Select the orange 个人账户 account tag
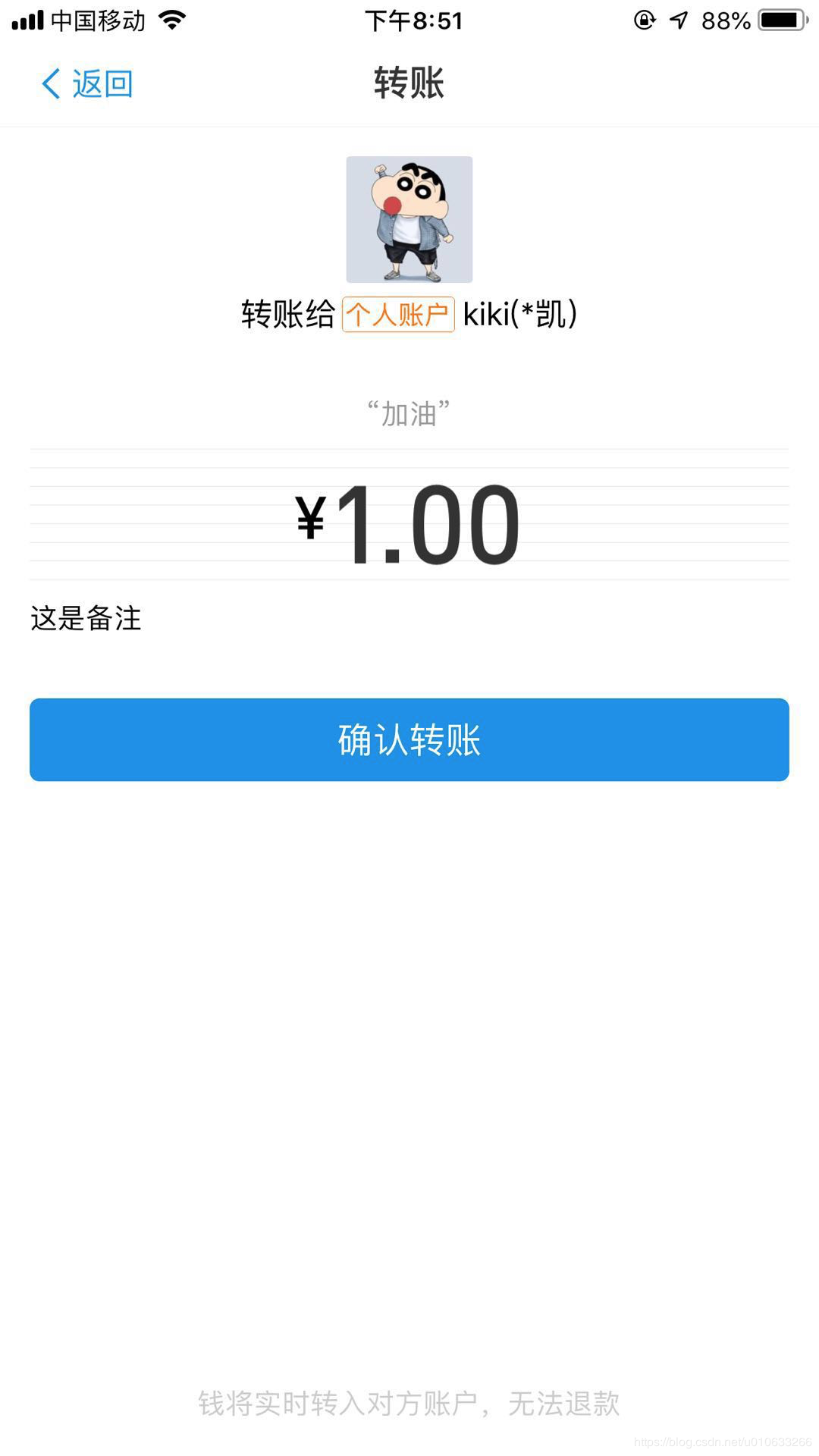Screen dimensions: 819x1456 (400, 314)
